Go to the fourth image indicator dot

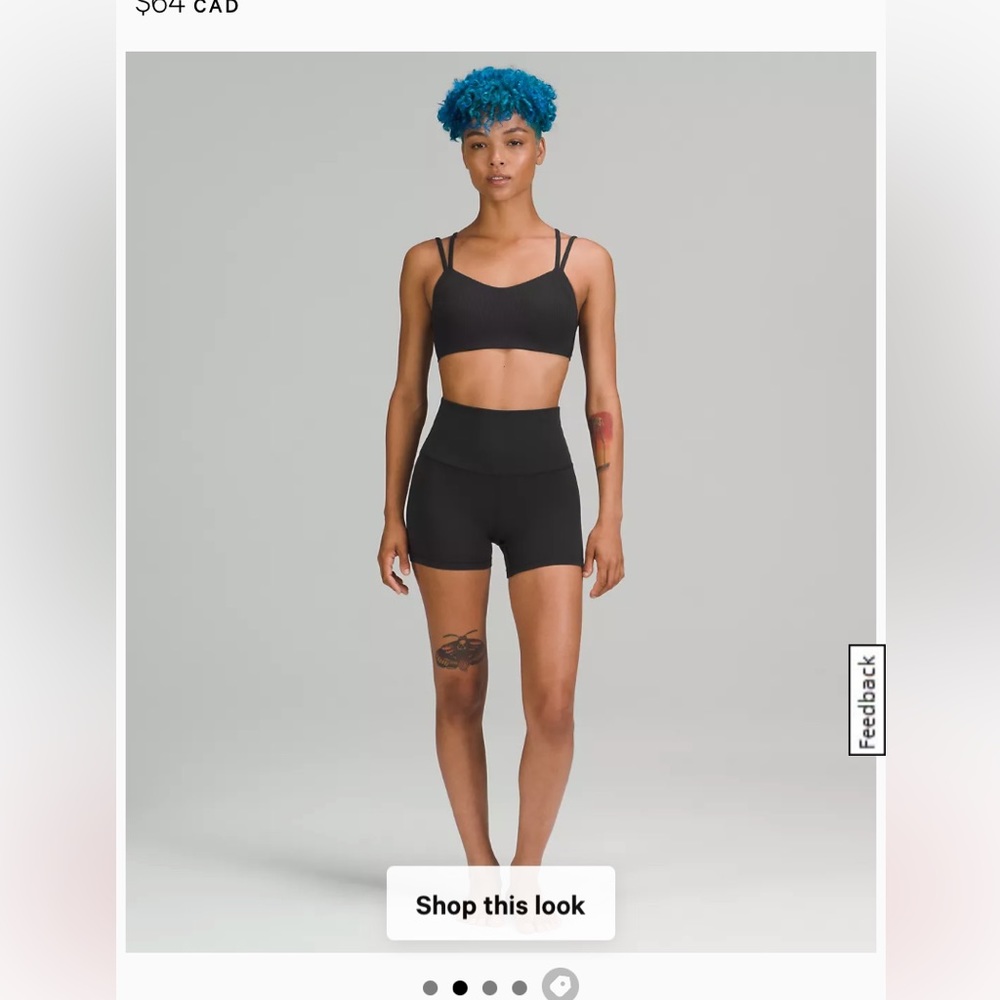pyautogui.click(x=520, y=988)
